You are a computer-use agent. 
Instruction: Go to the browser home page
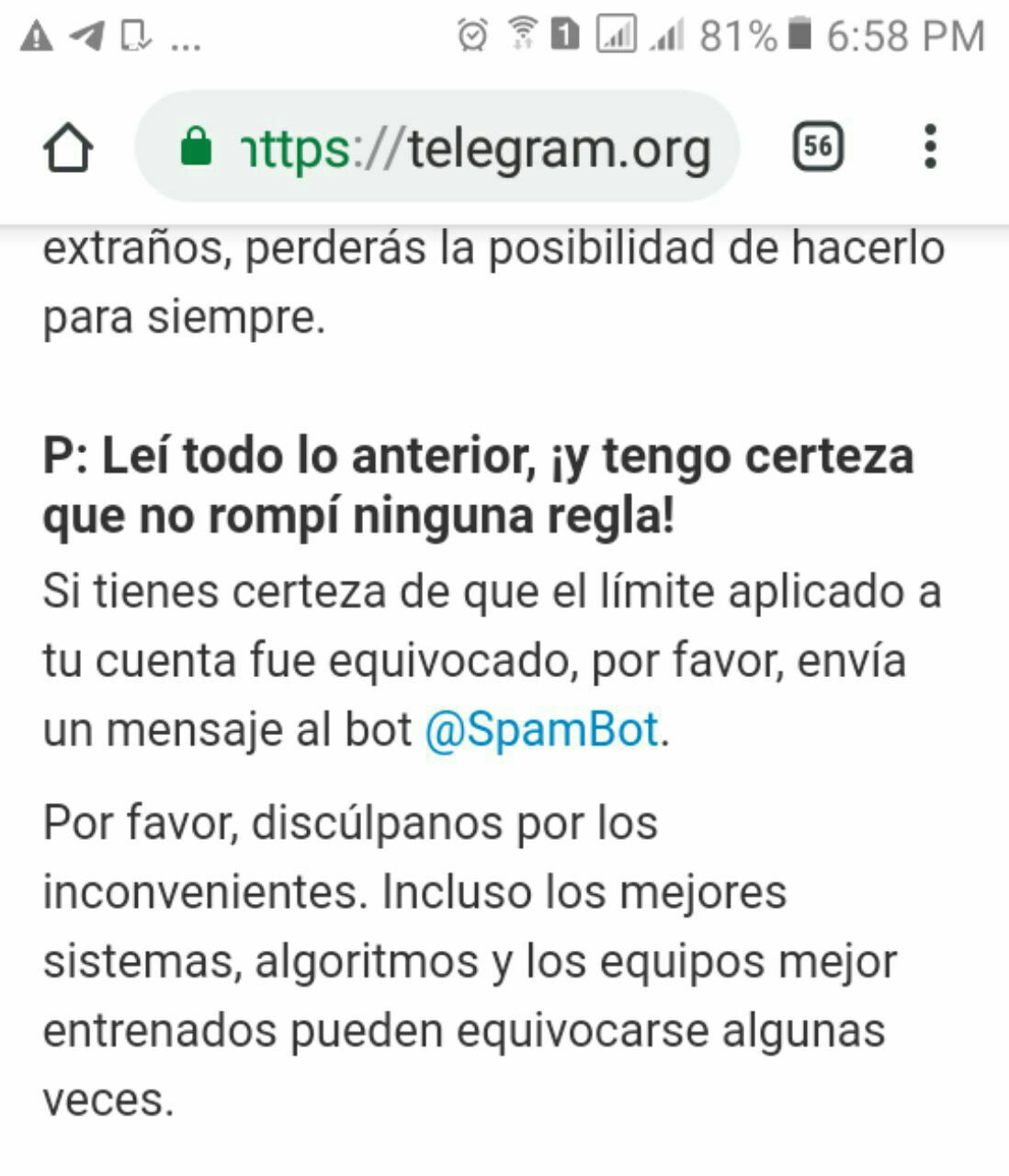[x=68, y=148]
